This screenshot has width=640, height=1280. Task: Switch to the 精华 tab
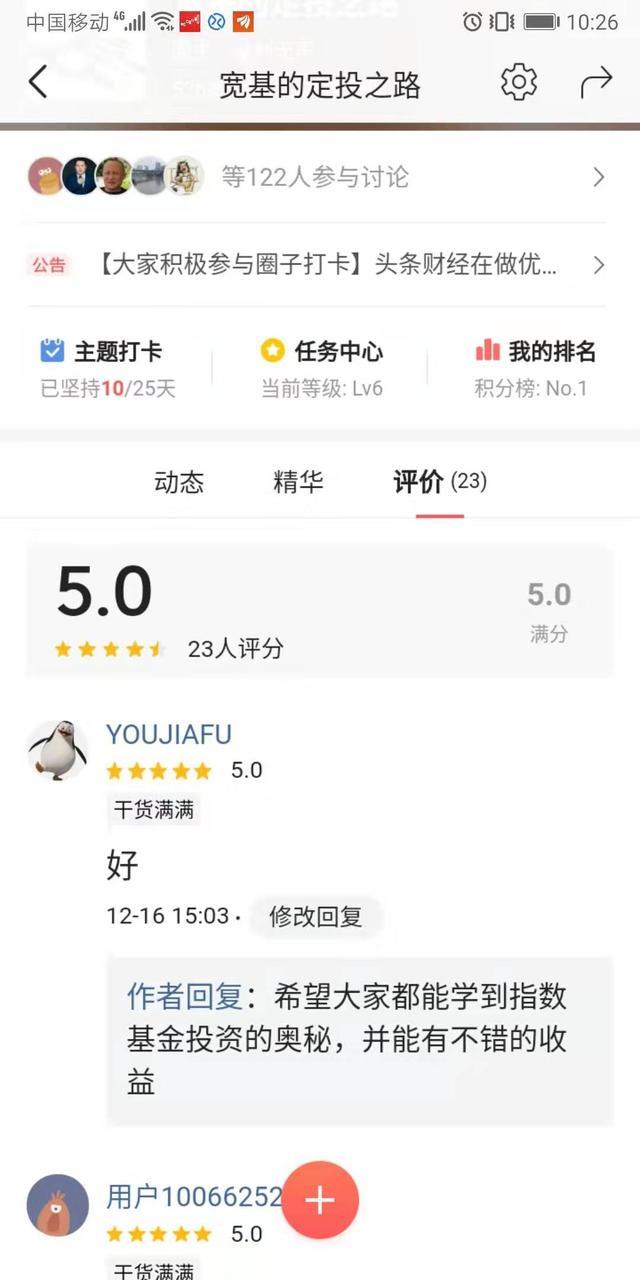pos(298,482)
